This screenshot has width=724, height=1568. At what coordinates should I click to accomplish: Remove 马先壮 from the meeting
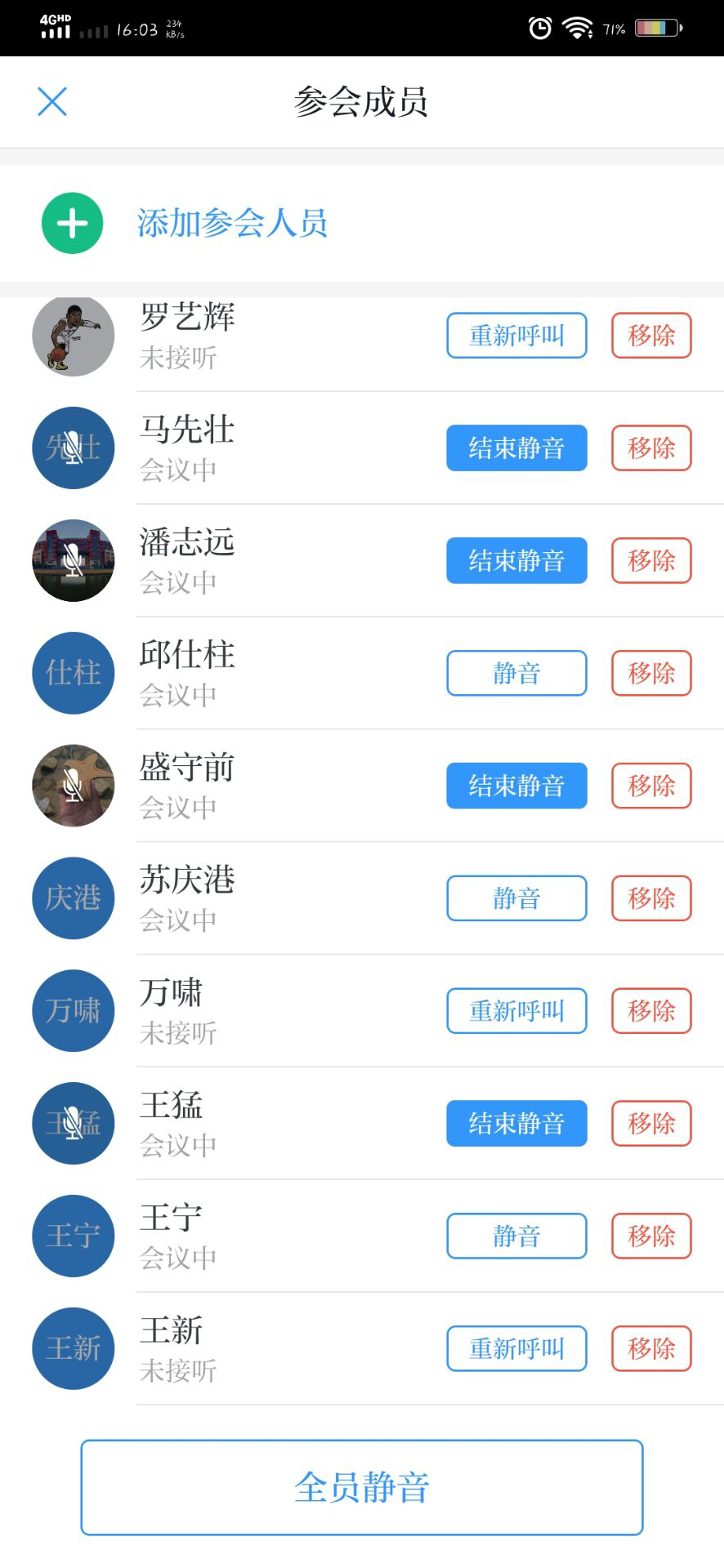click(651, 448)
